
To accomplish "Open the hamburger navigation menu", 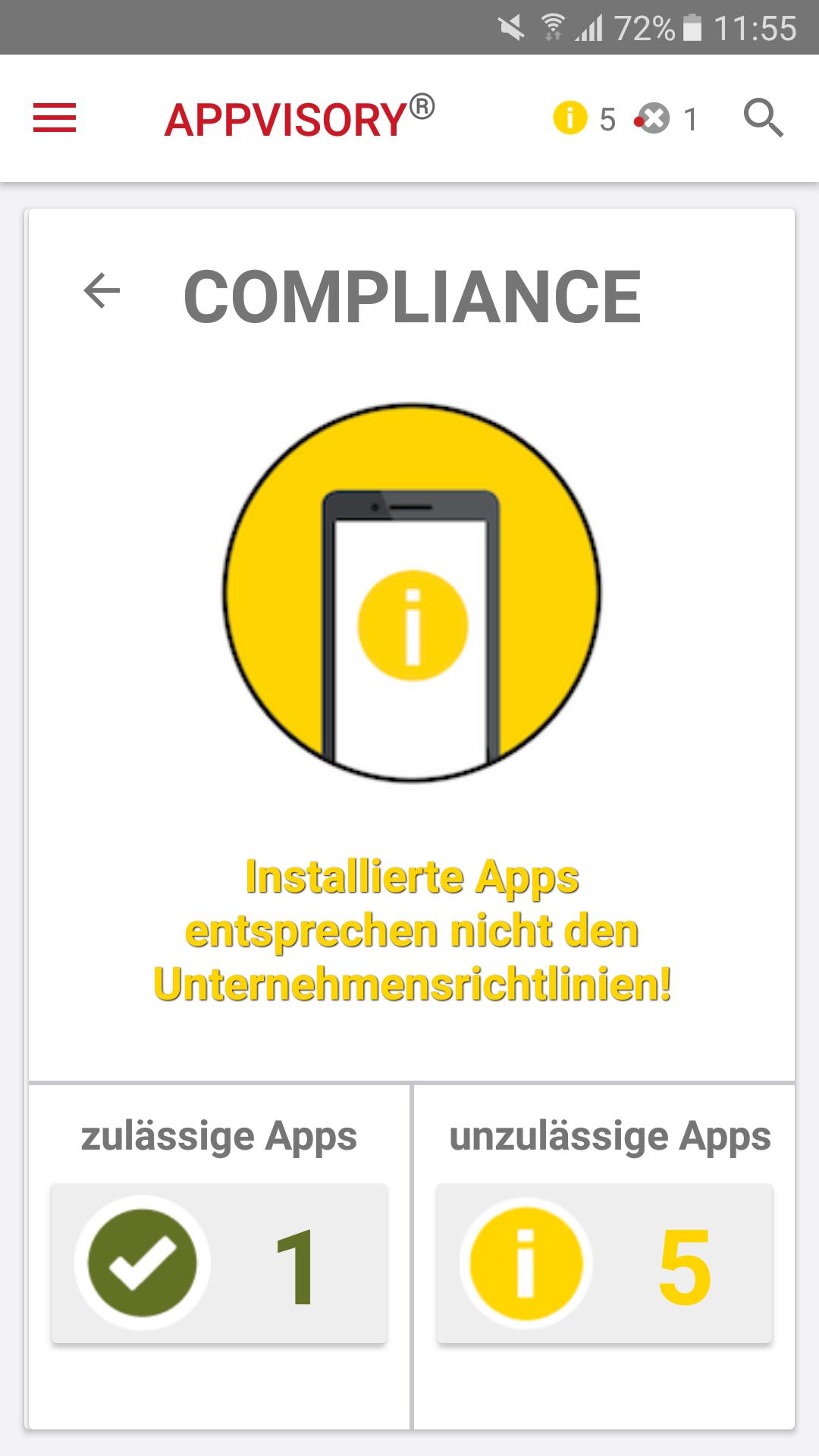I will coord(55,118).
